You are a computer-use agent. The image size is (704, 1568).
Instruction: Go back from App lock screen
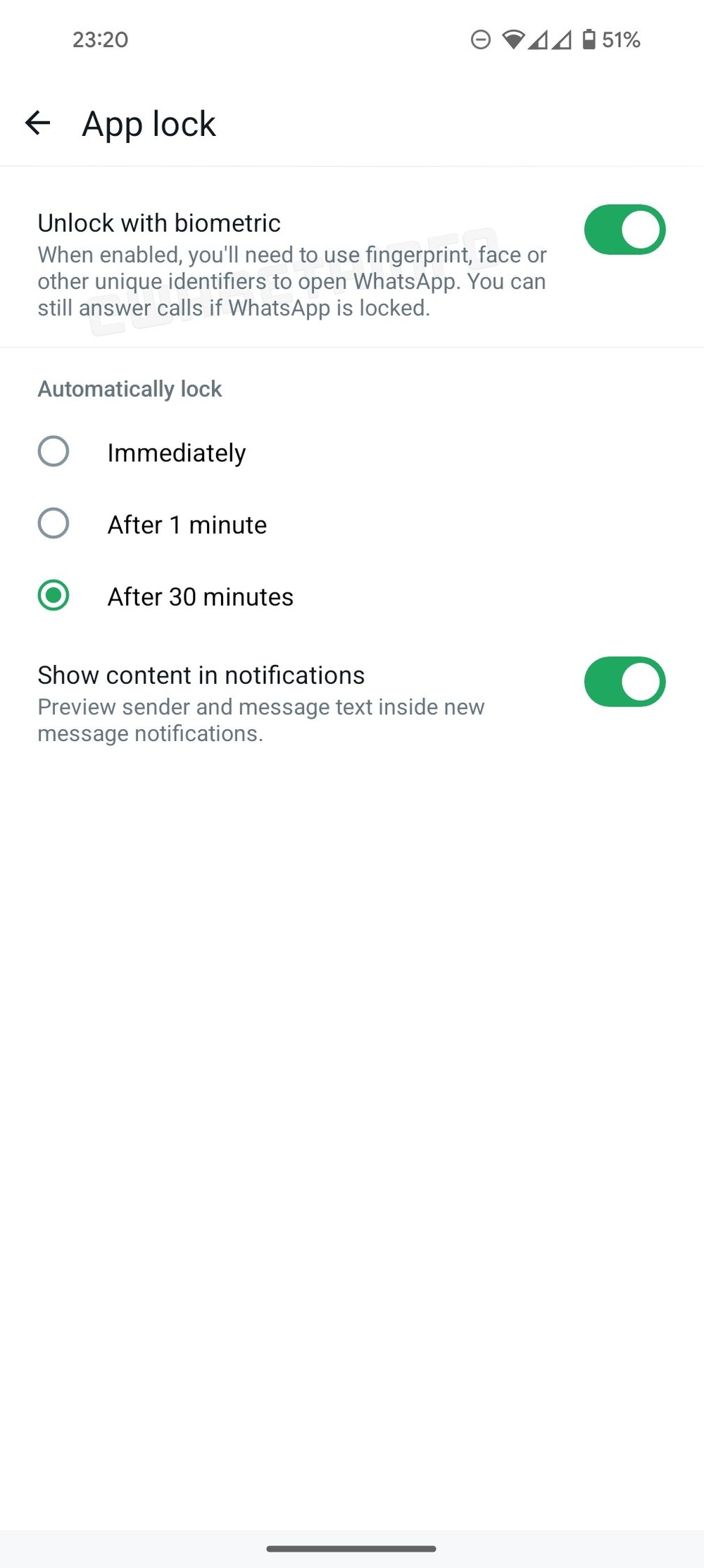pos(38,123)
